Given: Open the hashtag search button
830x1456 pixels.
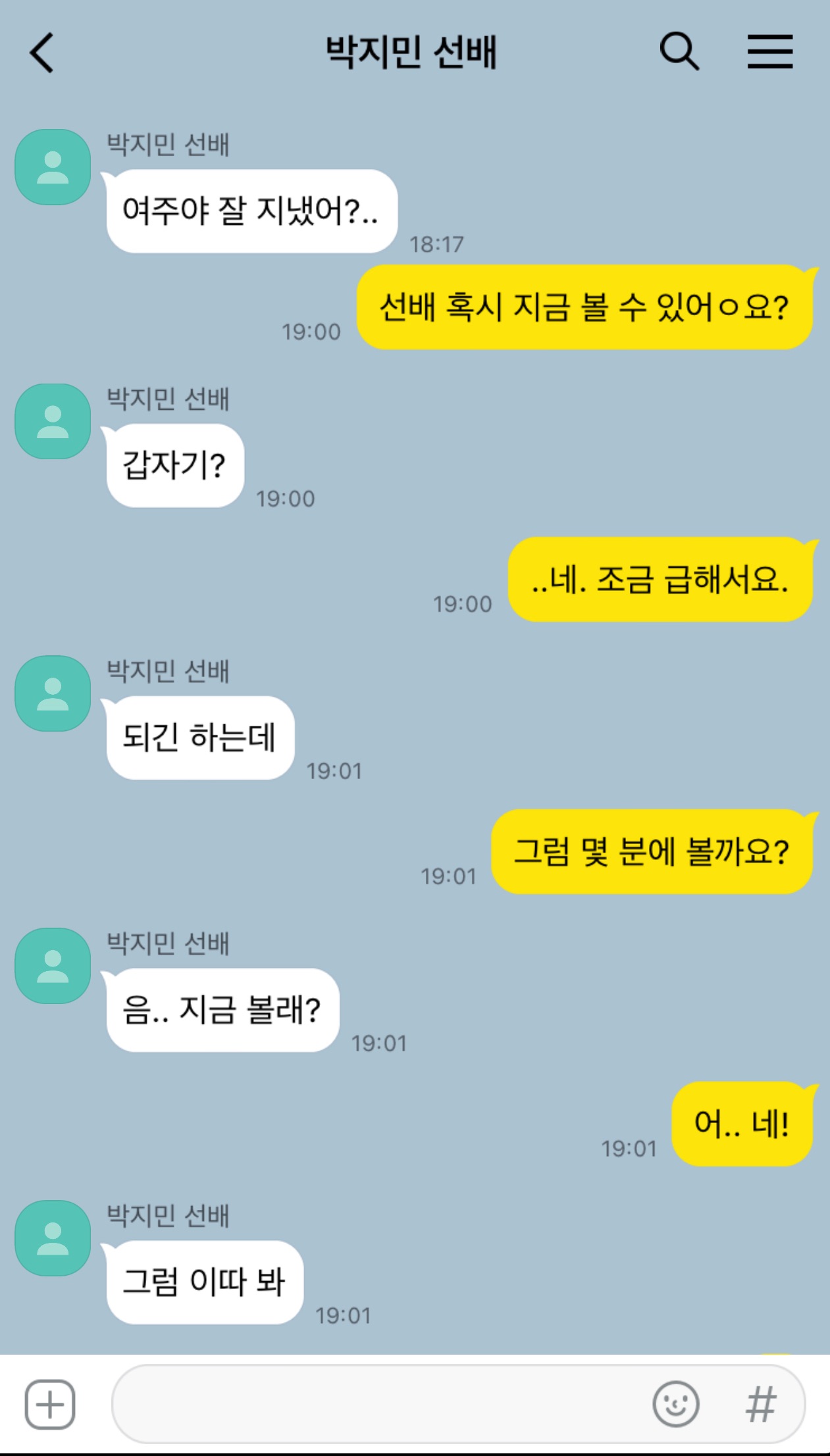Looking at the screenshot, I should coord(761,1404).
